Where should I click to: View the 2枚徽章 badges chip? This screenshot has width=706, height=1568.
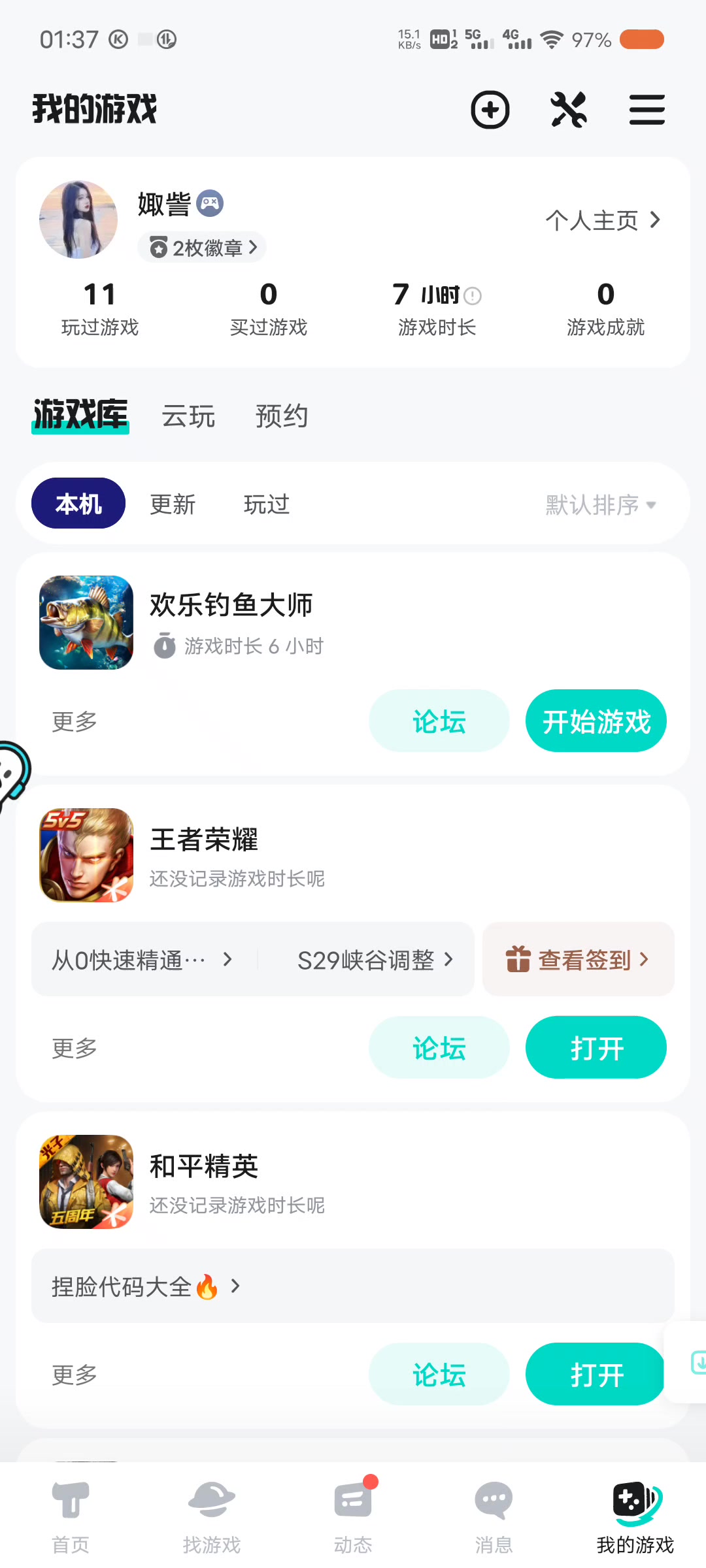(x=202, y=248)
